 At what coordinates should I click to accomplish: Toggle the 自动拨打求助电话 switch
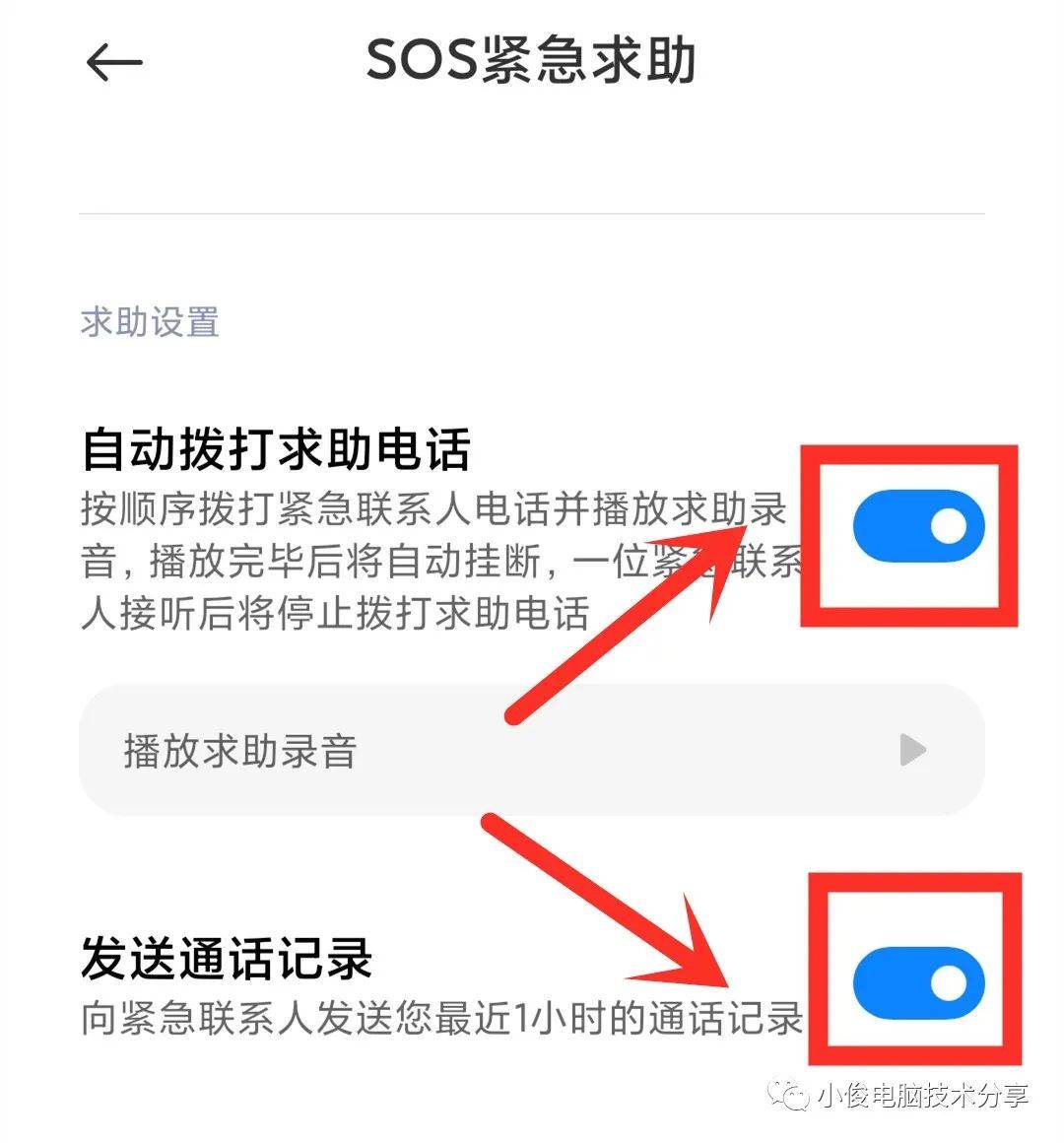917,526
